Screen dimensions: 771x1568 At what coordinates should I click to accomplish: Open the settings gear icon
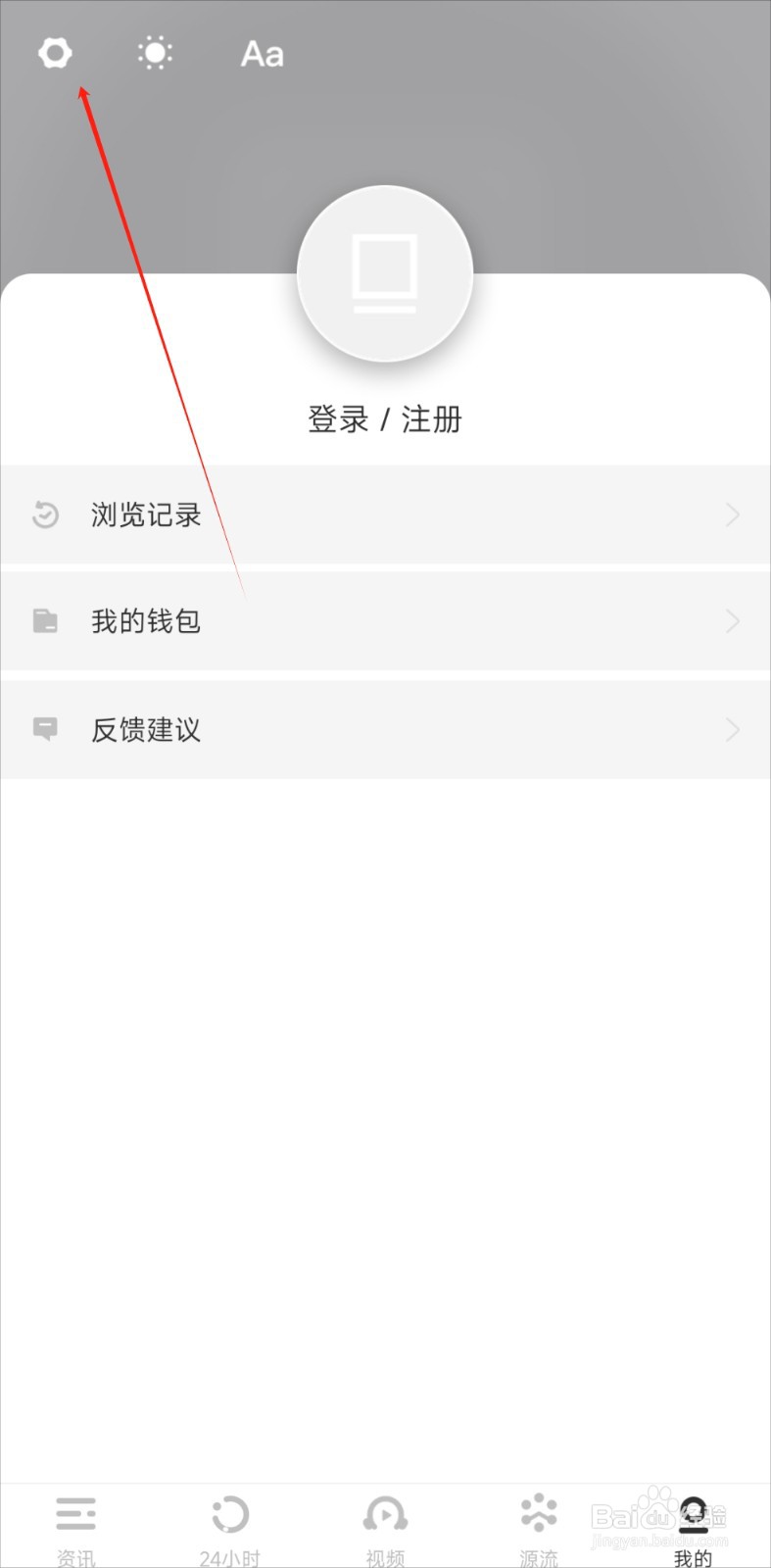click(x=55, y=53)
